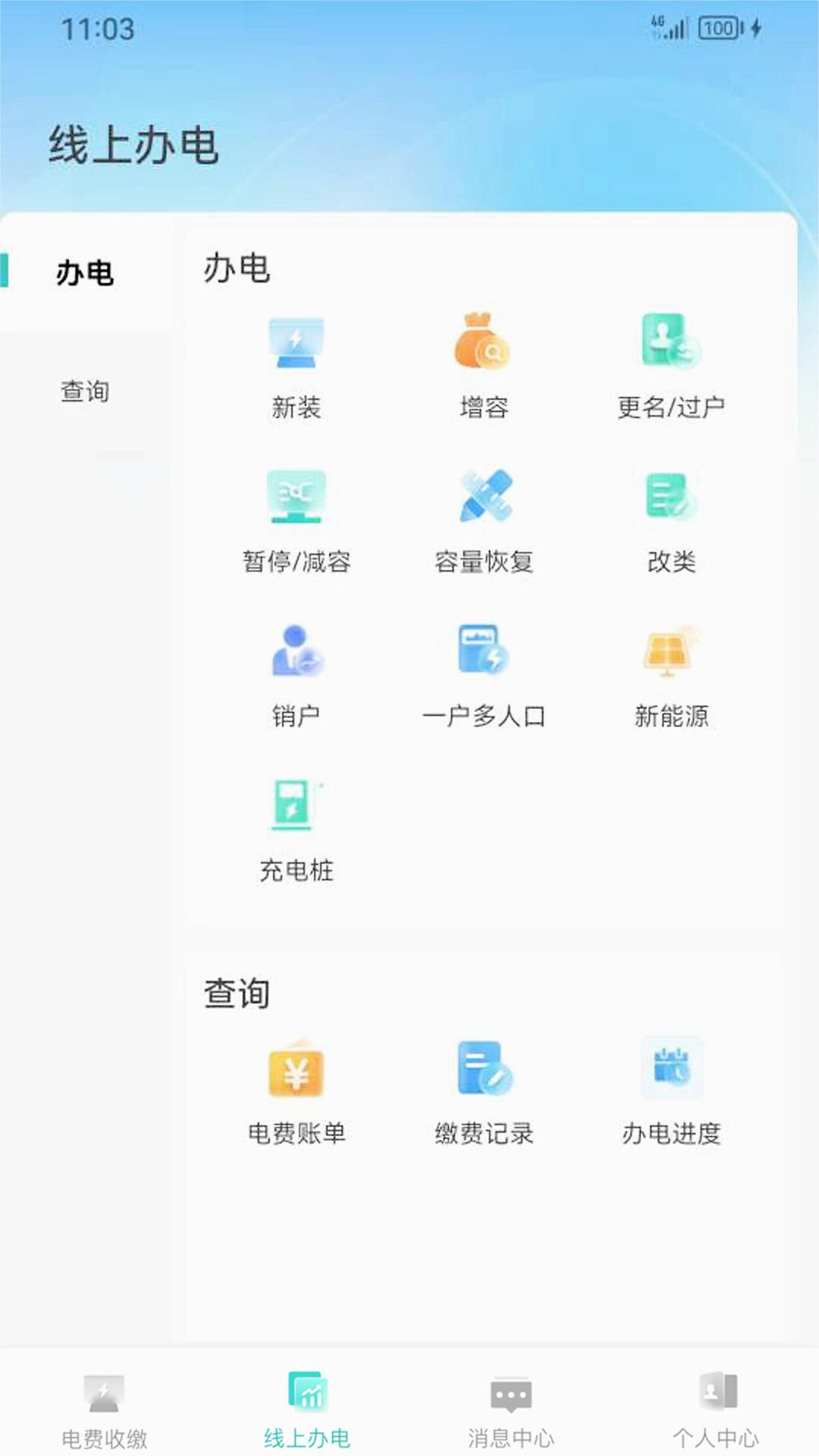Tap the 改类 service
Image resolution: width=819 pixels, height=1456 pixels.
(x=671, y=520)
